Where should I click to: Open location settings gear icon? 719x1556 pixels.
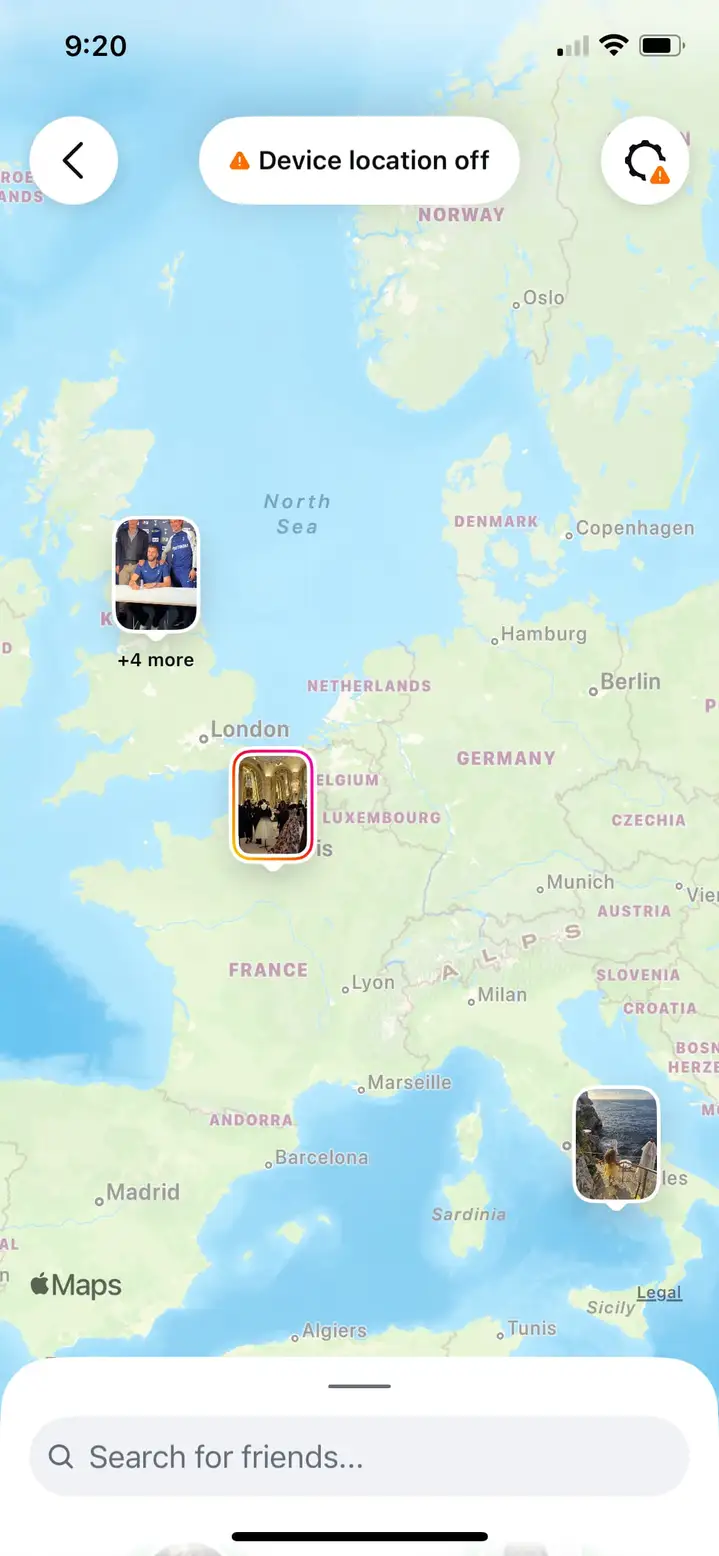point(645,161)
